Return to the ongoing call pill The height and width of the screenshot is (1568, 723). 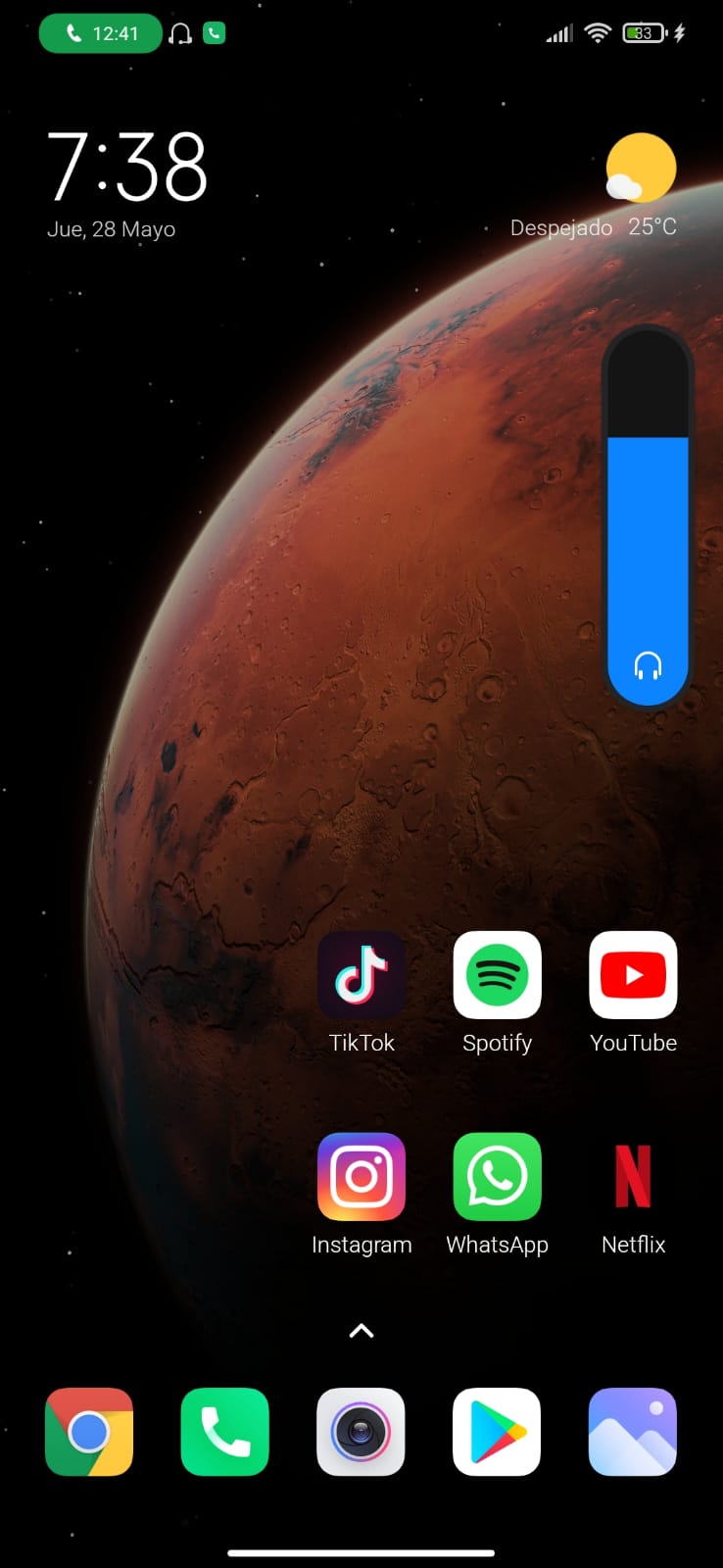[x=101, y=33]
